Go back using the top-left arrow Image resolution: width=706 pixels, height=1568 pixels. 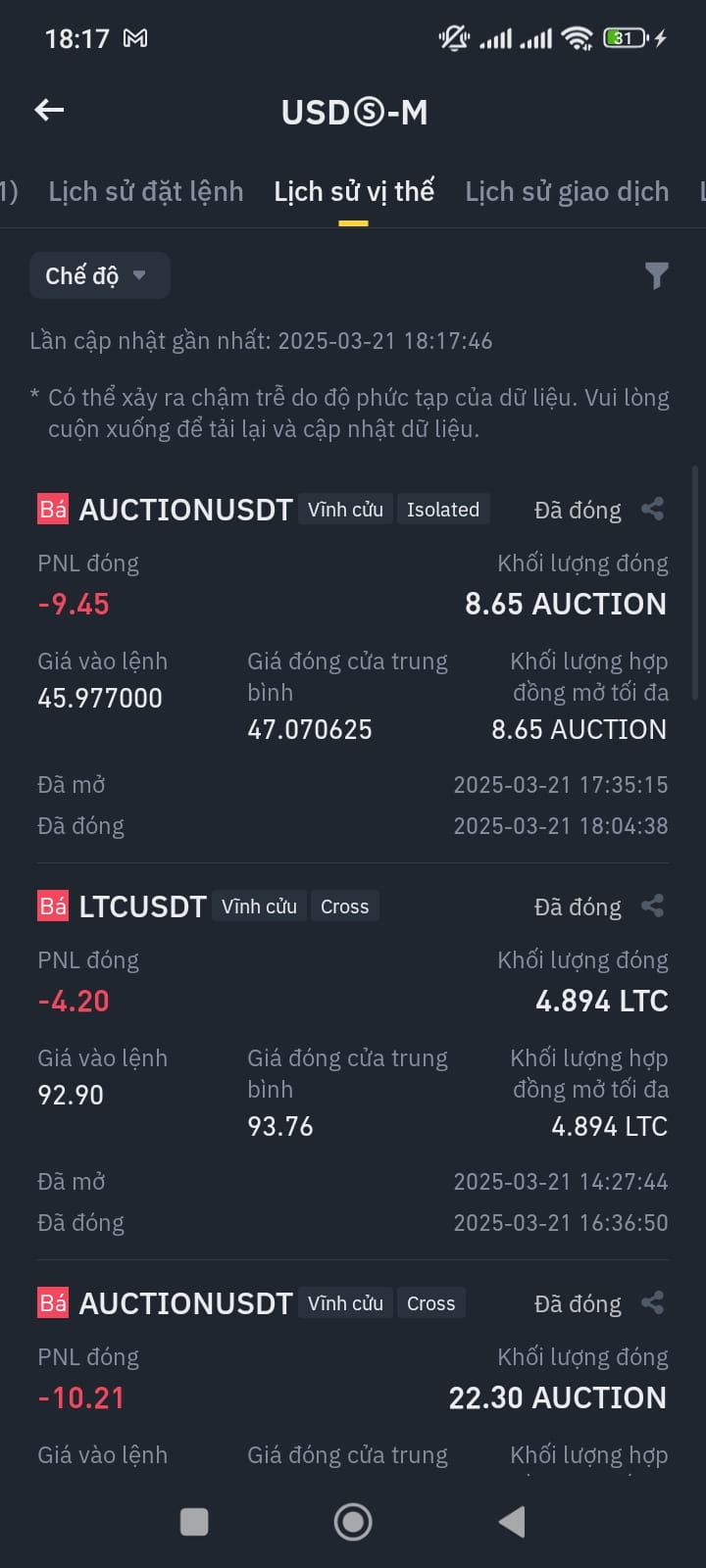click(x=49, y=111)
